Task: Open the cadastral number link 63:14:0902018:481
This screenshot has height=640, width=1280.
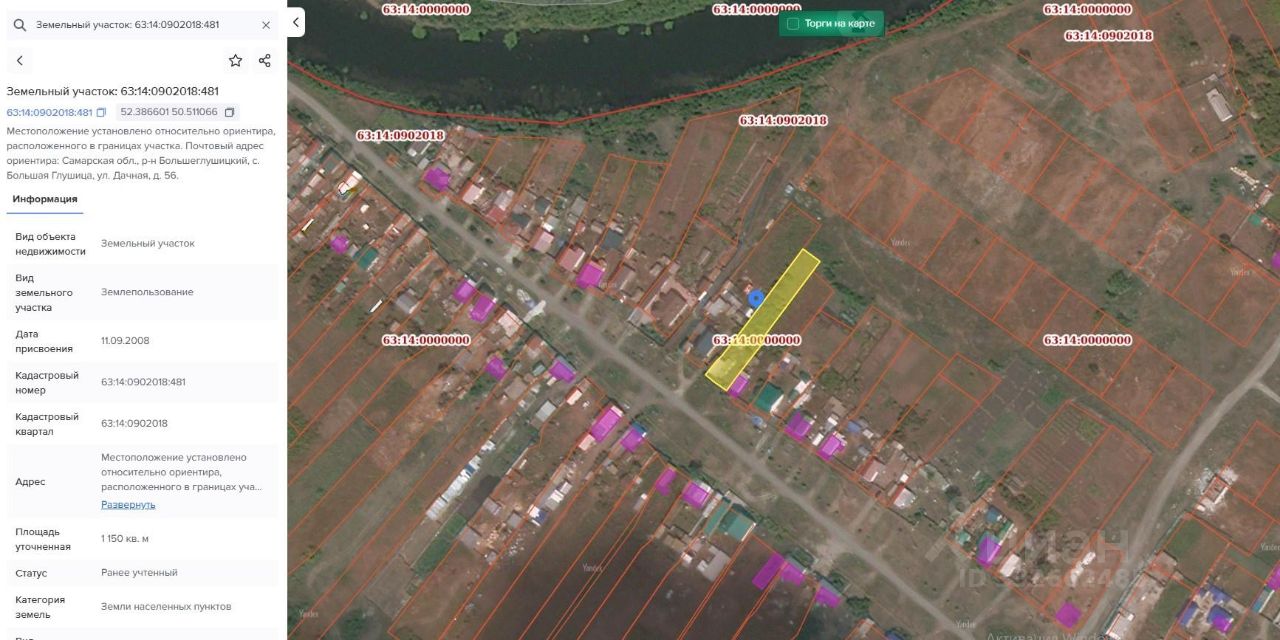Action: (50, 112)
